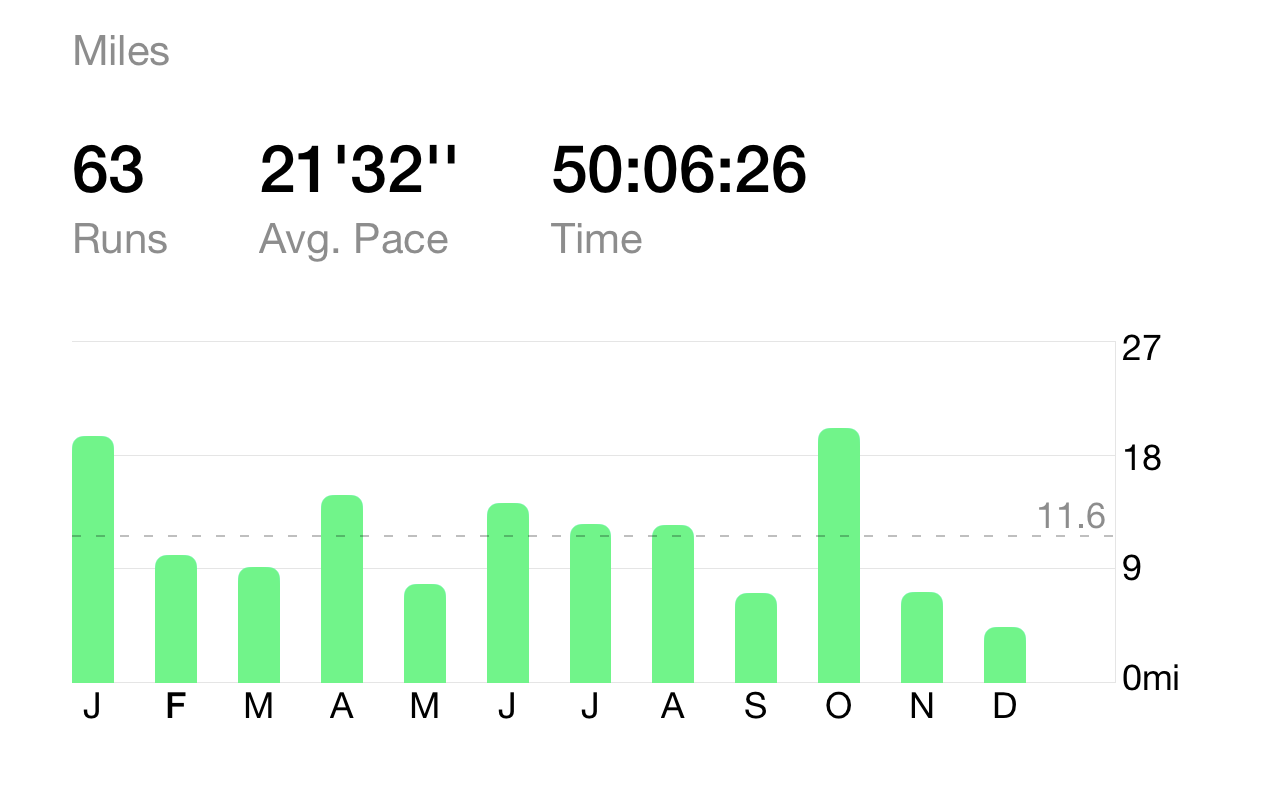Select the April mileage bar
This screenshot has height=802, width=1284.
pos(342,589)
